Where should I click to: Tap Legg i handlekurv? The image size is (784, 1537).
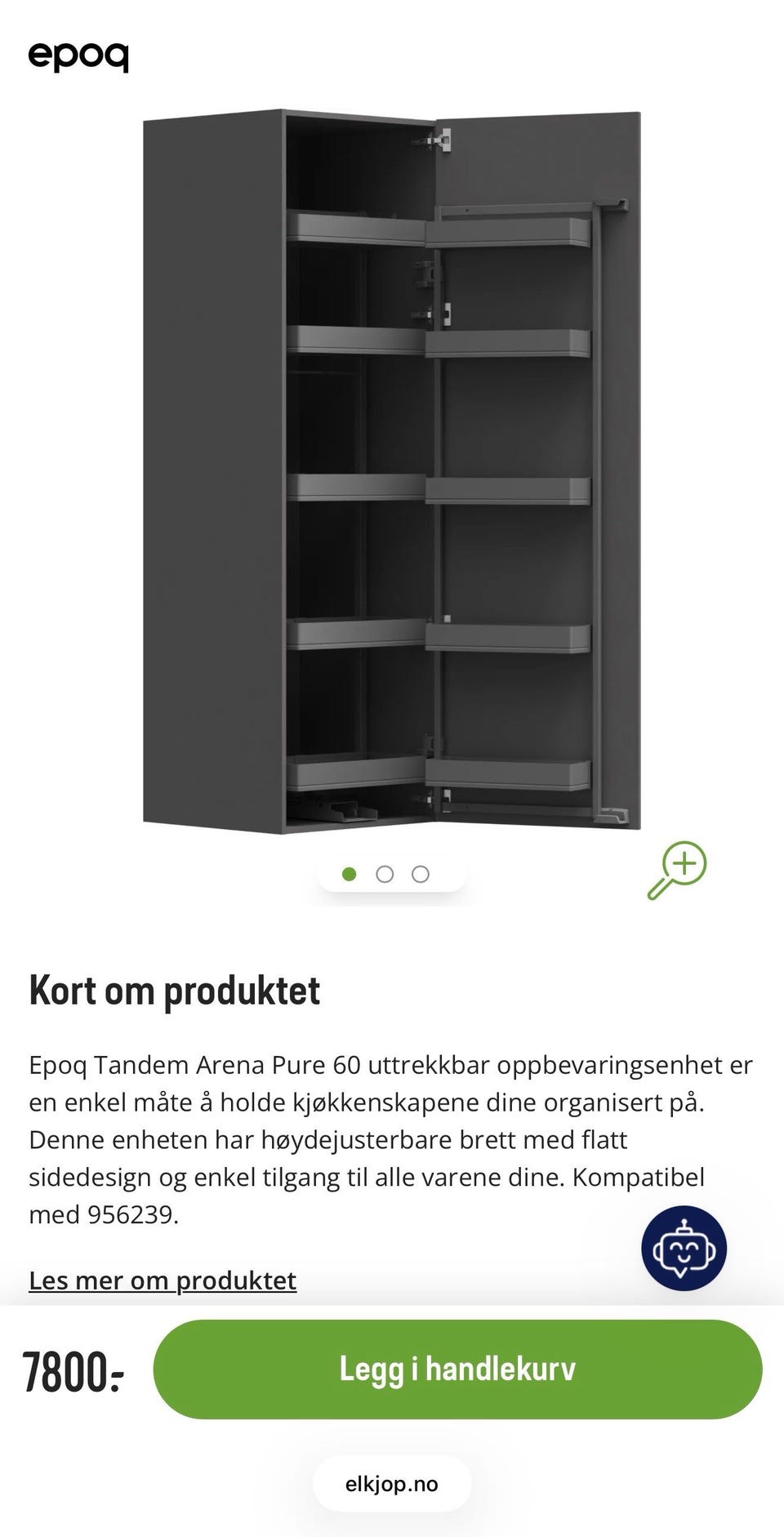[x=457, y=1369]
